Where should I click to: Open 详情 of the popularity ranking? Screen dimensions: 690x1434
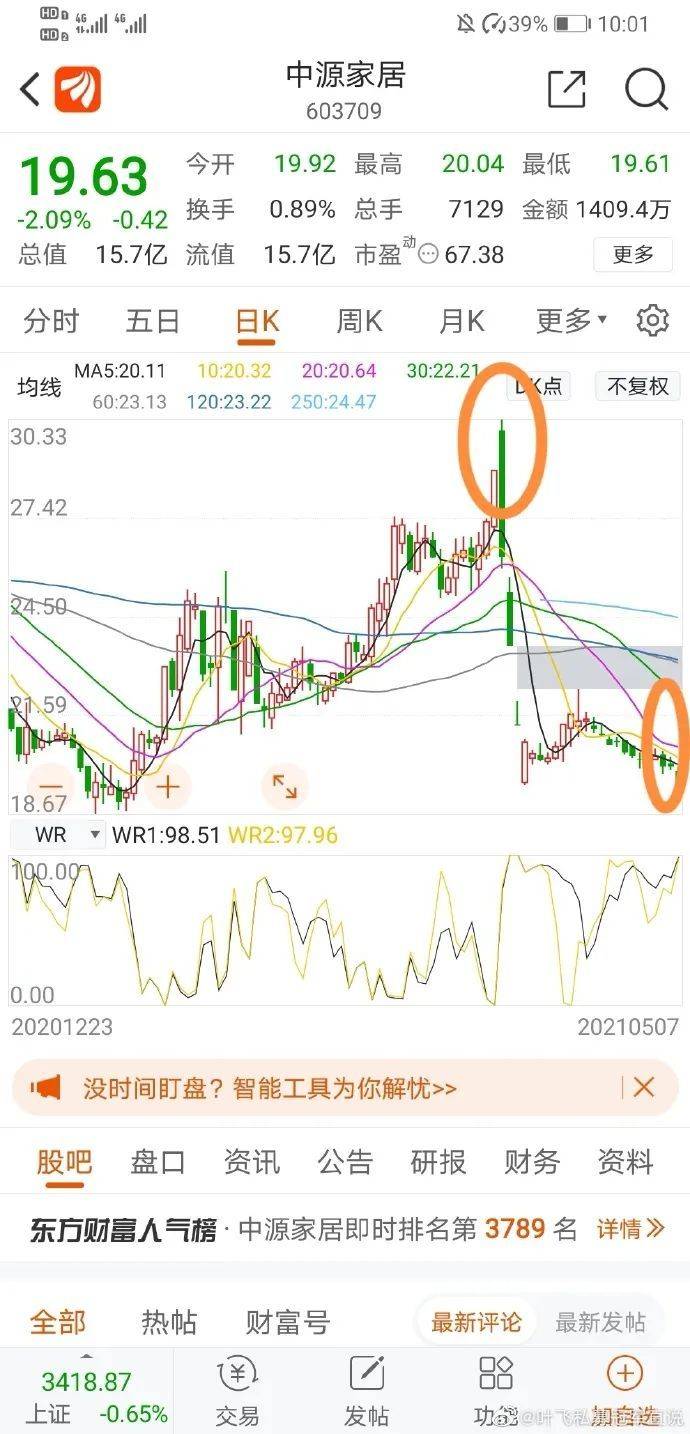pyautogui.click(x=630, y=1228)
